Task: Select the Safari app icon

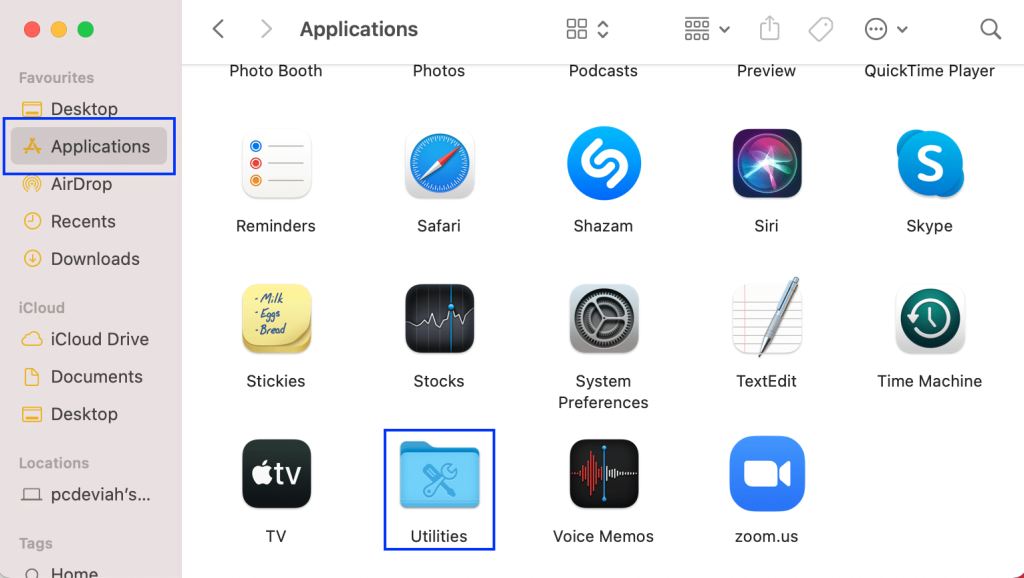Action: pos(439,164)
